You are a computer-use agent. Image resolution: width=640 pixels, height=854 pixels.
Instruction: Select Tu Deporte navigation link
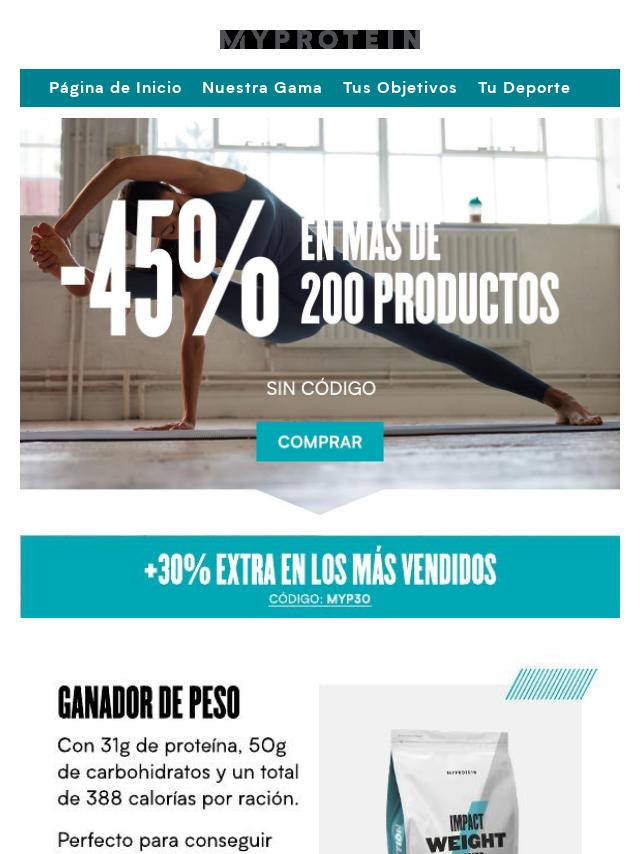[524, 88]
